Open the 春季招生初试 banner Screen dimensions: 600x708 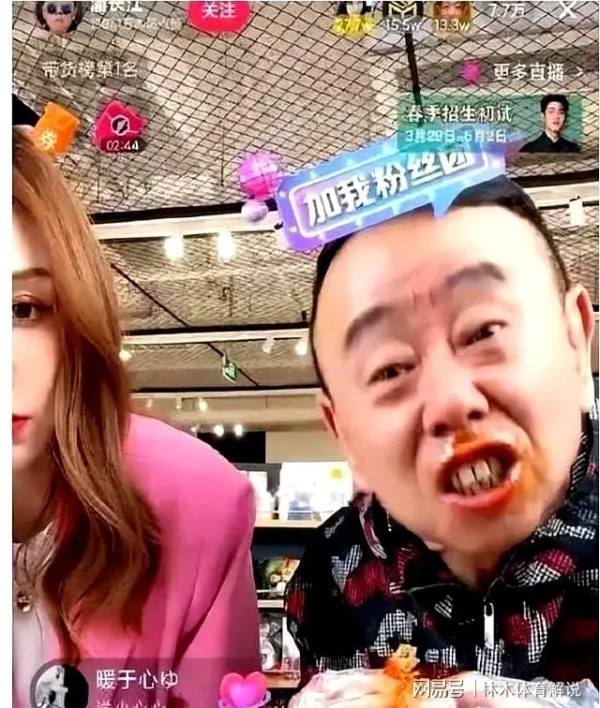click(490, 124)
